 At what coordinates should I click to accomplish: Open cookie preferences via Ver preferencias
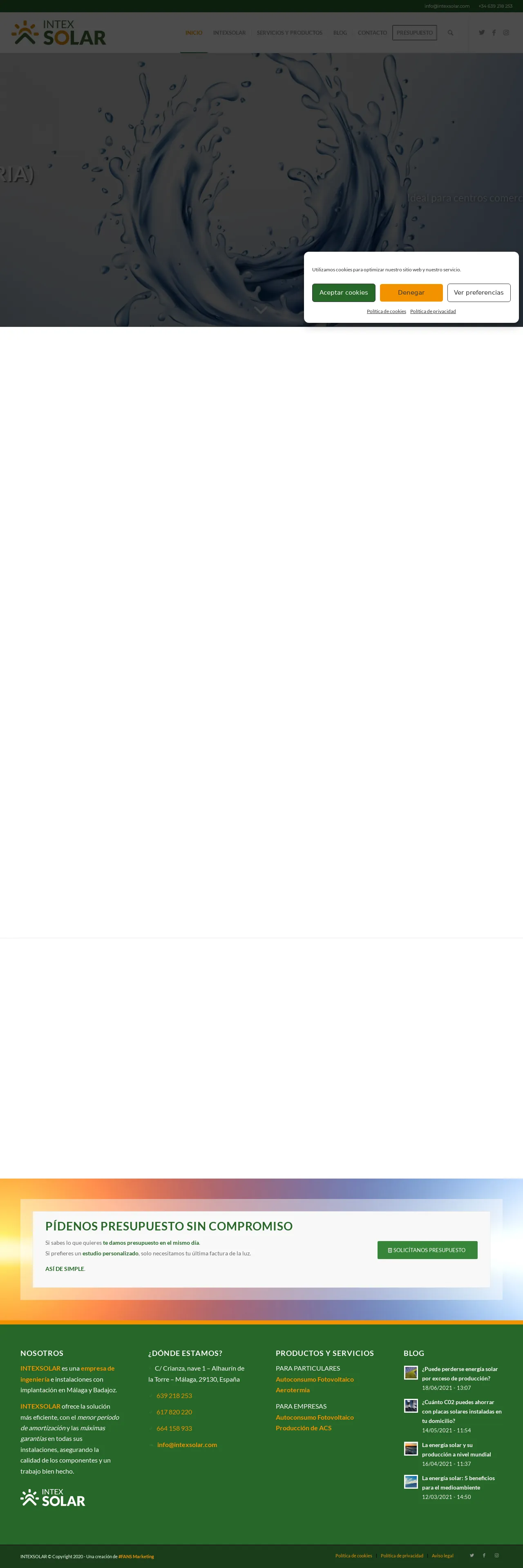pos(478,293)
